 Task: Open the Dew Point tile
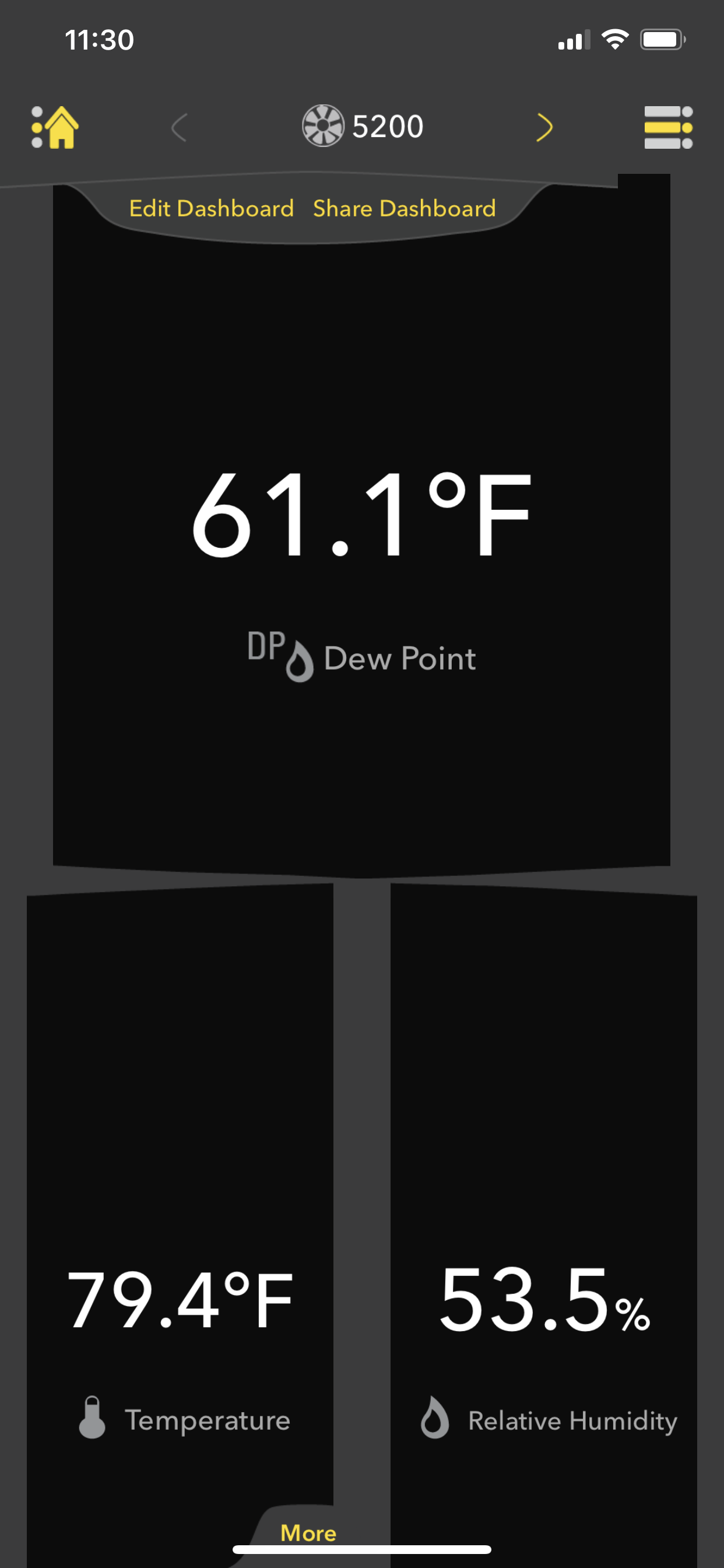click(361, 548)
